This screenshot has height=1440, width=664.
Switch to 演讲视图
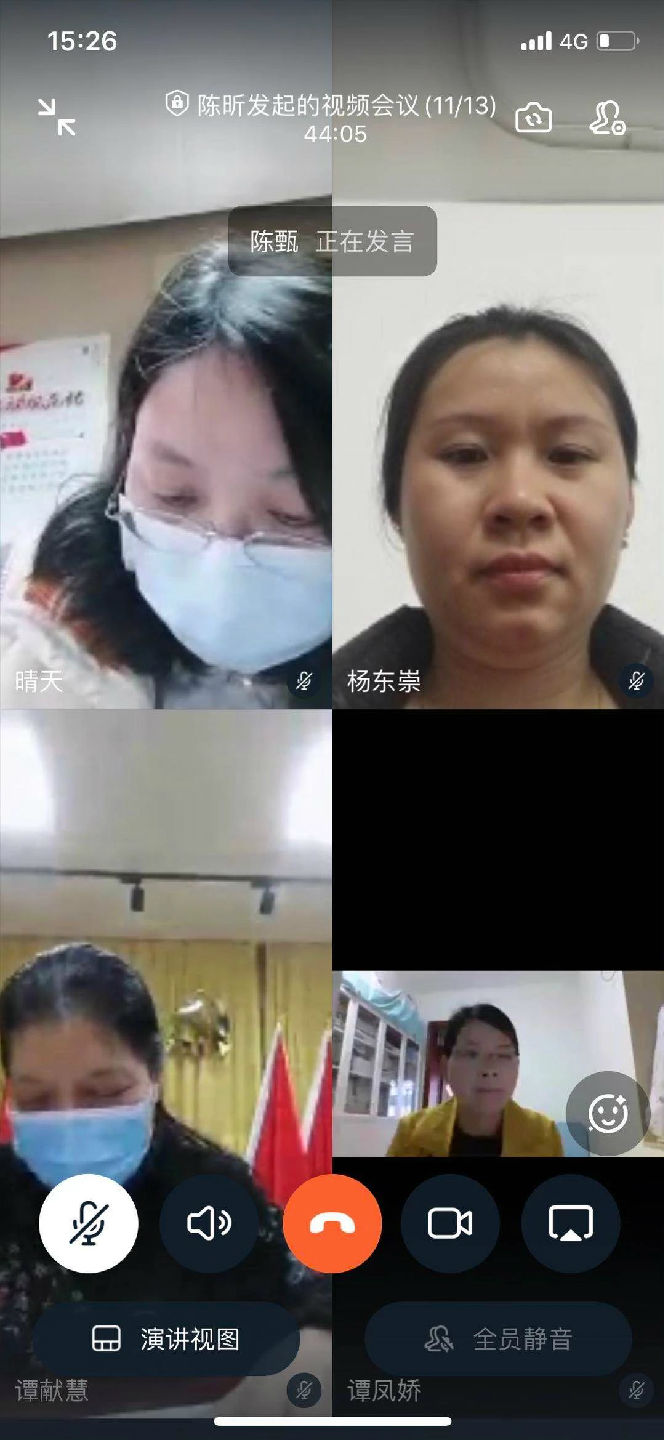click(x=166, y=1339)
